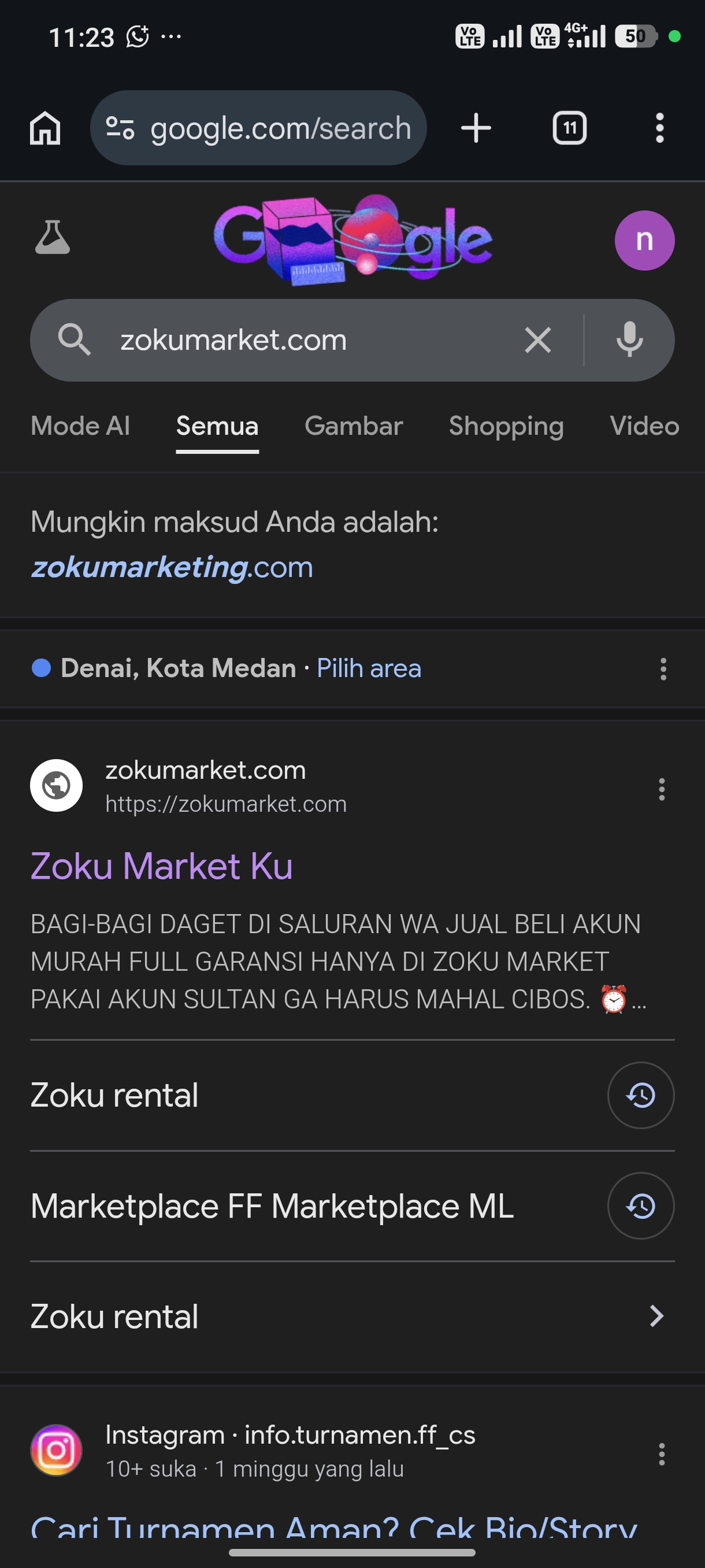Switch to the Gambar tab
Viewport: 705px width, 1568px height.
(x=354, y=426)
